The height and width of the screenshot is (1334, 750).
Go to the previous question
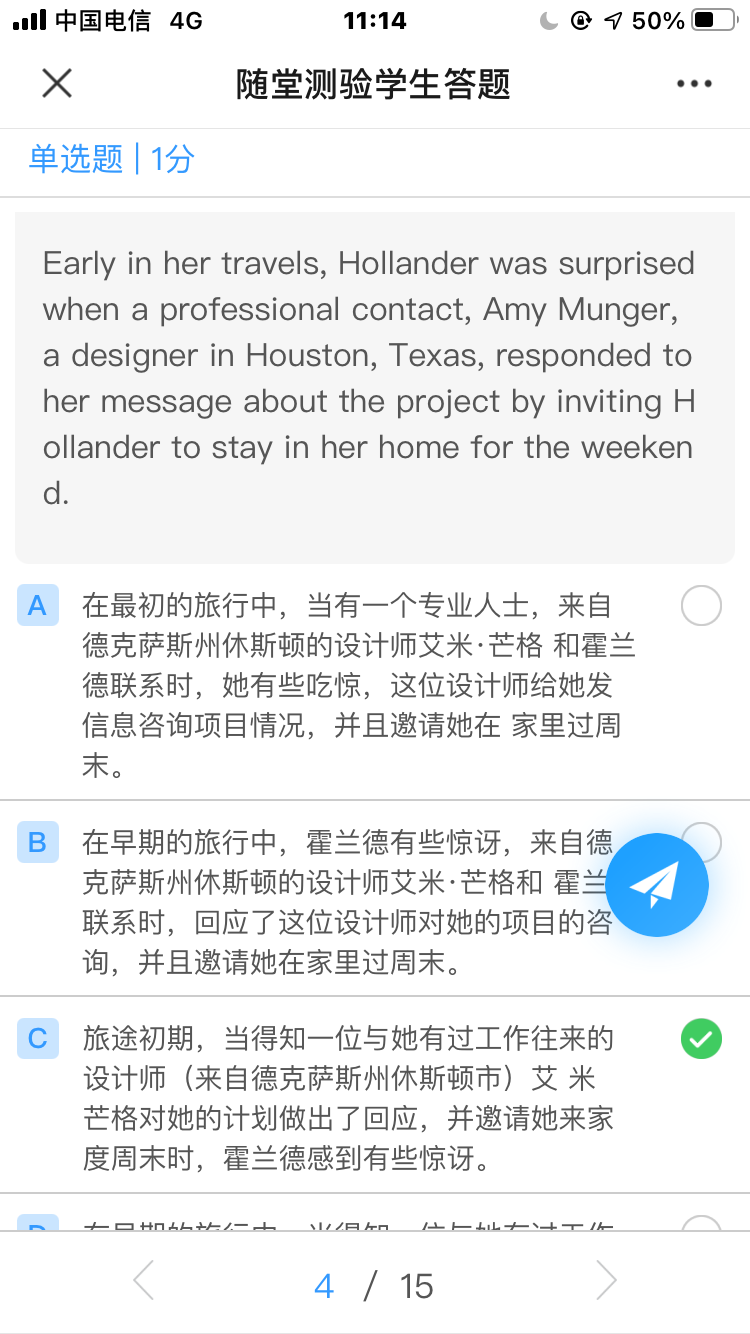click(144, 1282)
